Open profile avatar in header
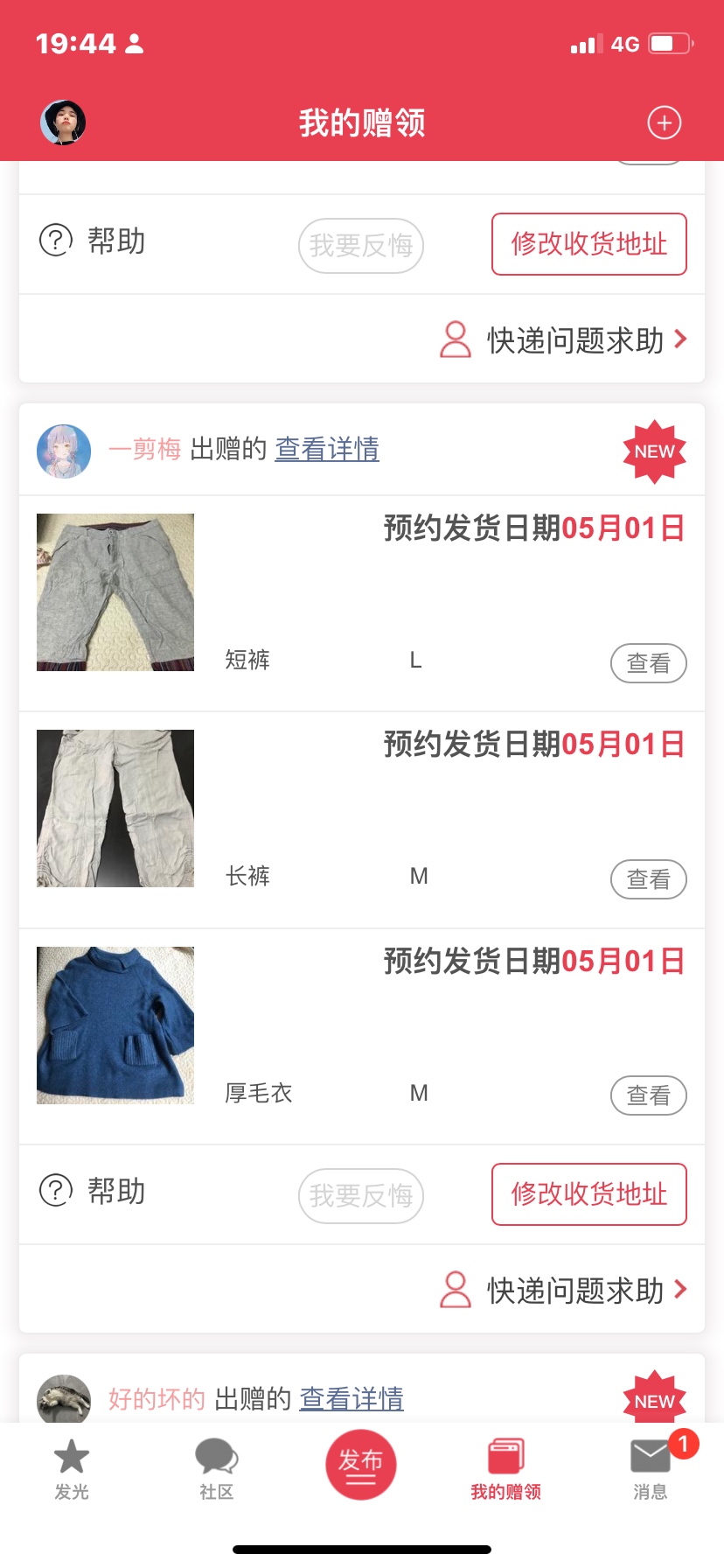 click(x=63, y=122)
